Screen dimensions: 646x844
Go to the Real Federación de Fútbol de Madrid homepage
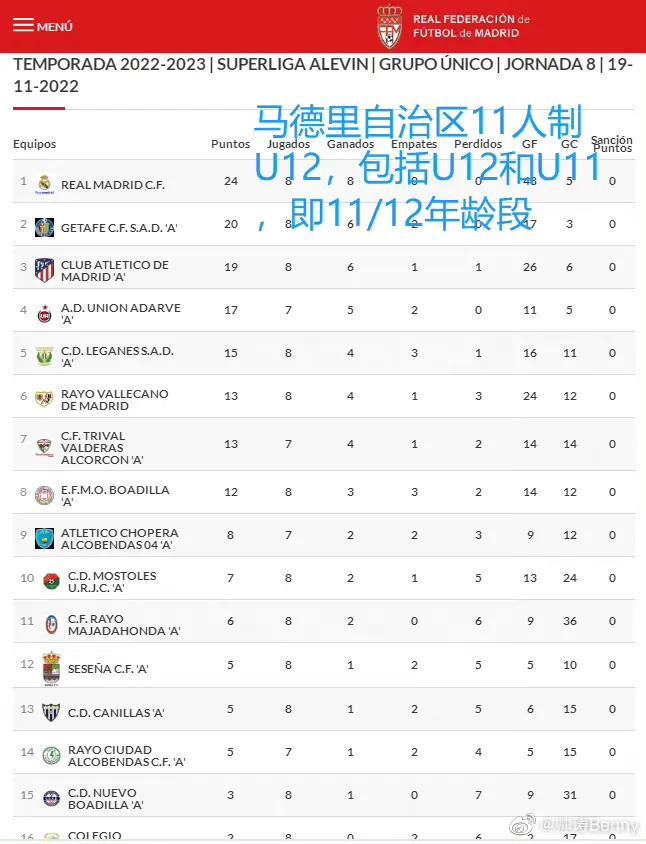click(x=452, y=26)
